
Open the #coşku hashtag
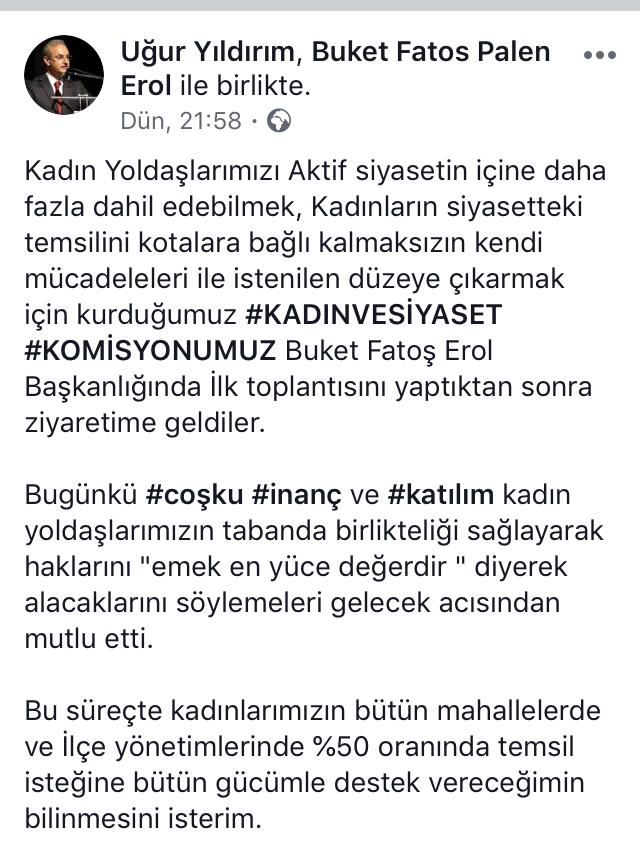pyautogui.click(x=195, y=495)
